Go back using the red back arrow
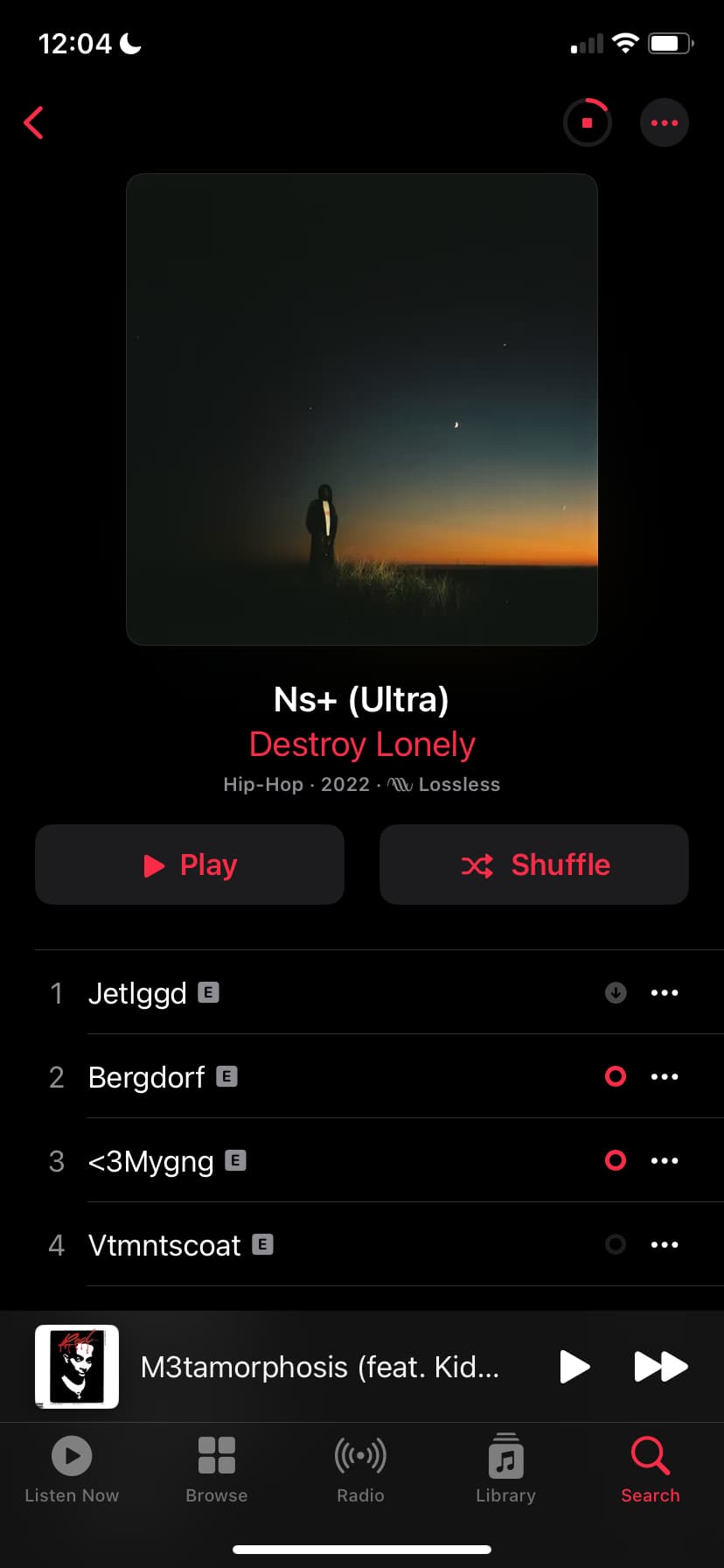Viewport: 724px width, 1568px height. (33, 122)
